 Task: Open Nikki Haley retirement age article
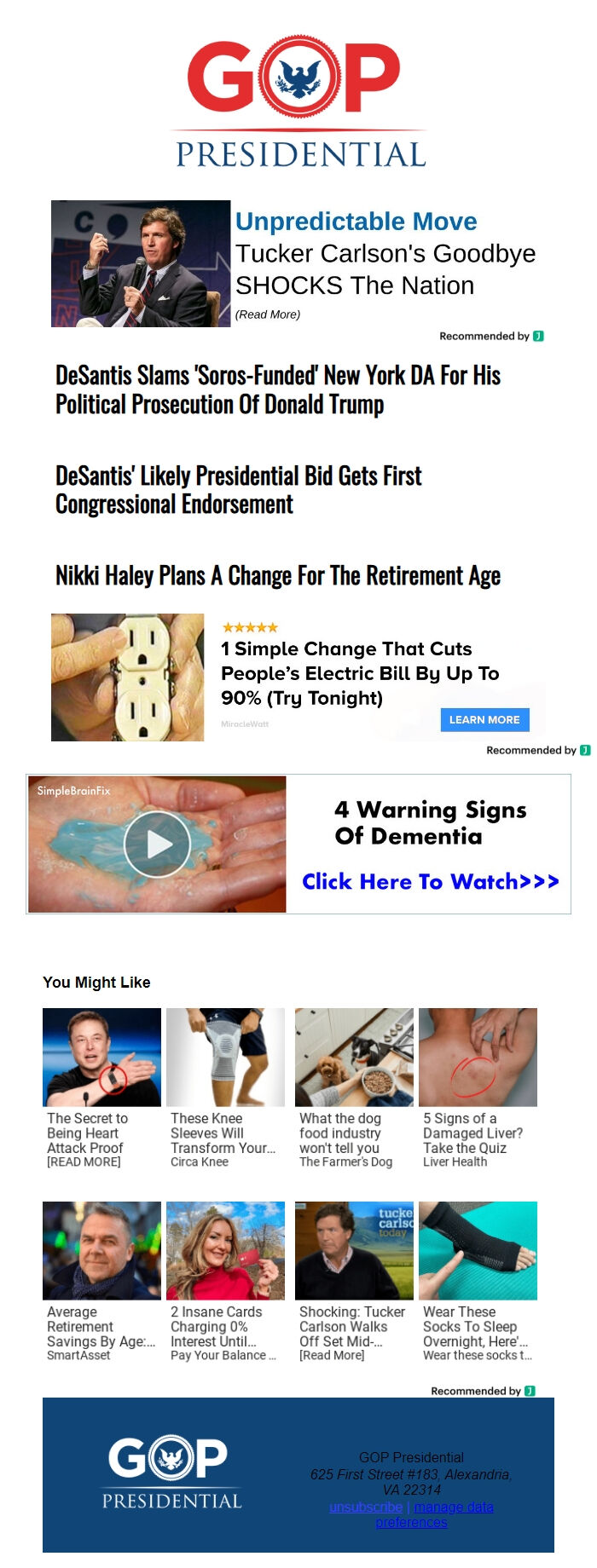[278, 576]
